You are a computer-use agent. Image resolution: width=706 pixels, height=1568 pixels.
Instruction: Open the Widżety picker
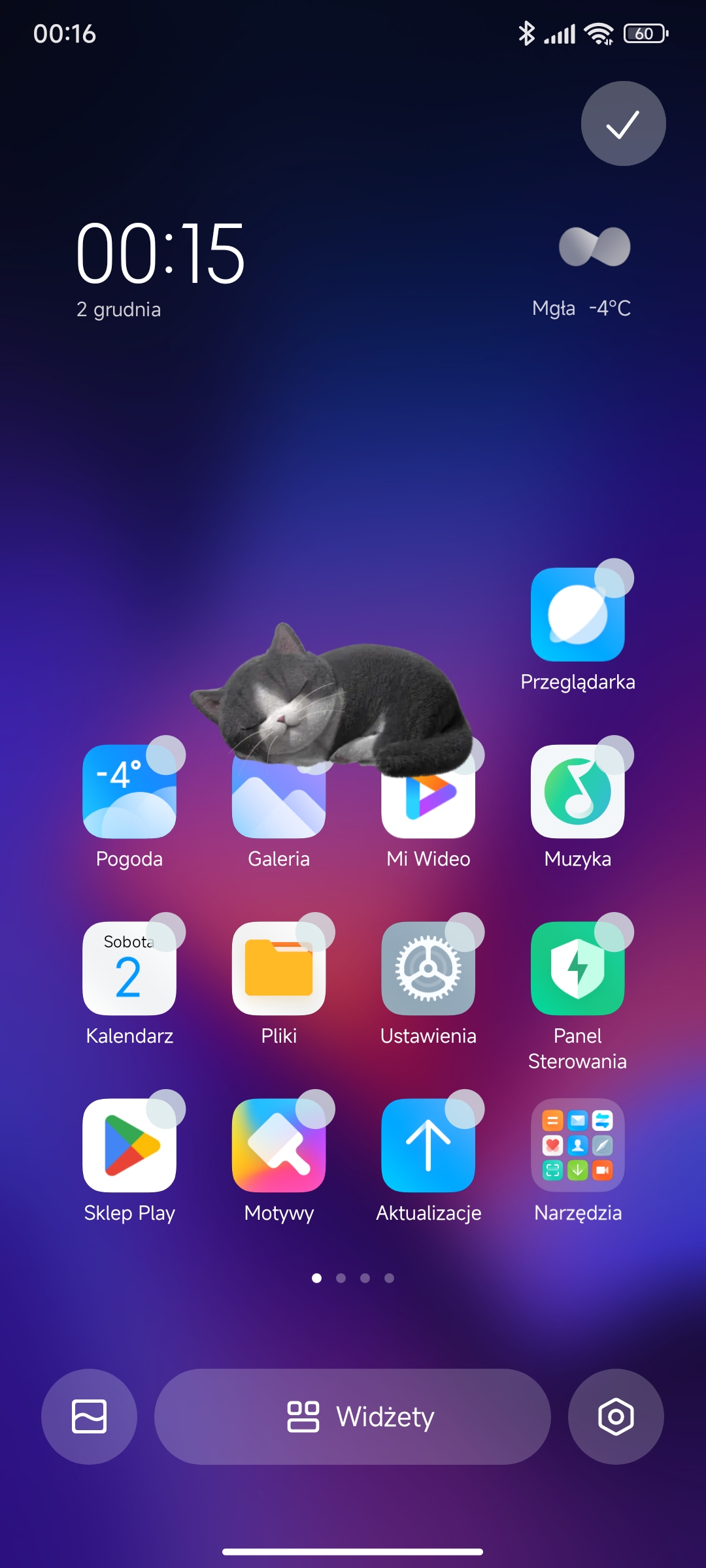pos(352,1416)
